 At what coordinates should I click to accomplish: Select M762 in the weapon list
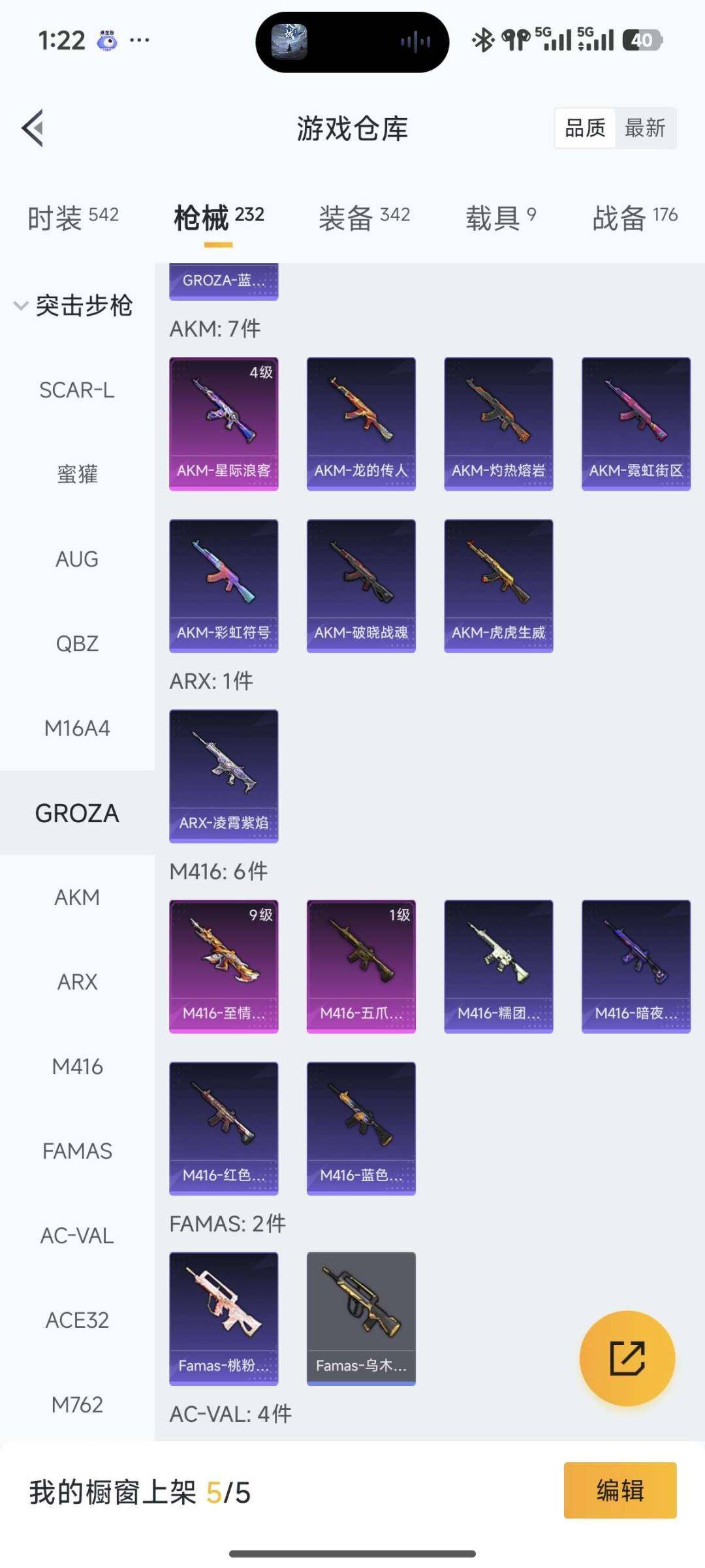[x=77, y=1404]
